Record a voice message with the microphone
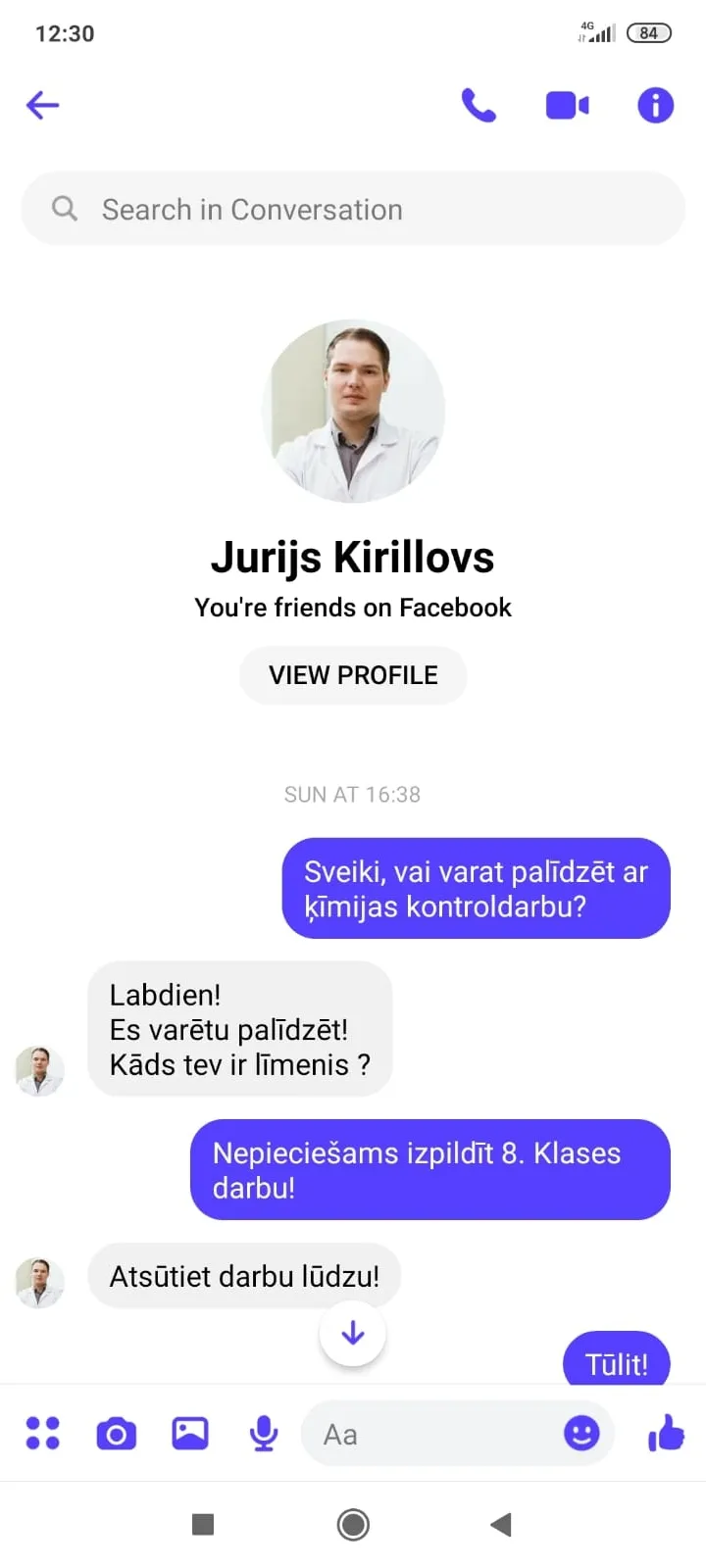This screenshot has width=706, height=1568. (x=264, y=1434)
